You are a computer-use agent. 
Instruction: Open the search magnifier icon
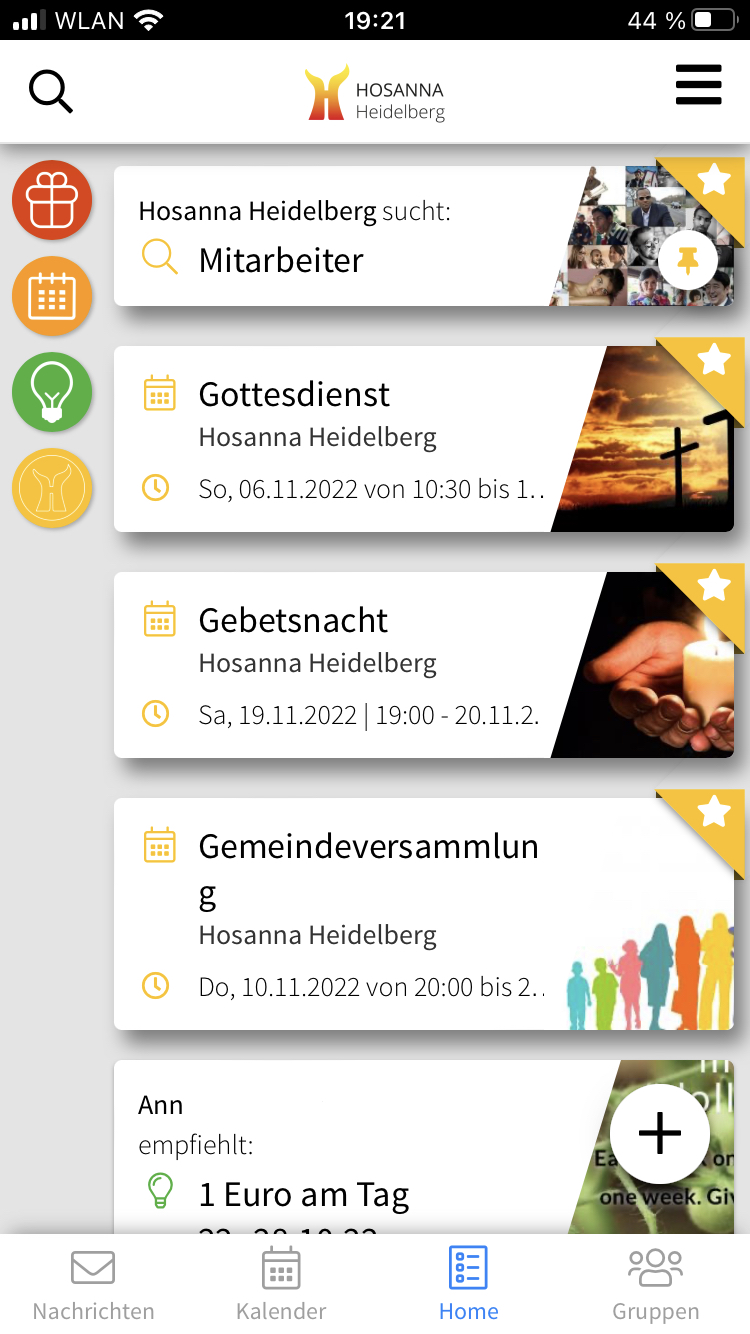coord(51,92)
